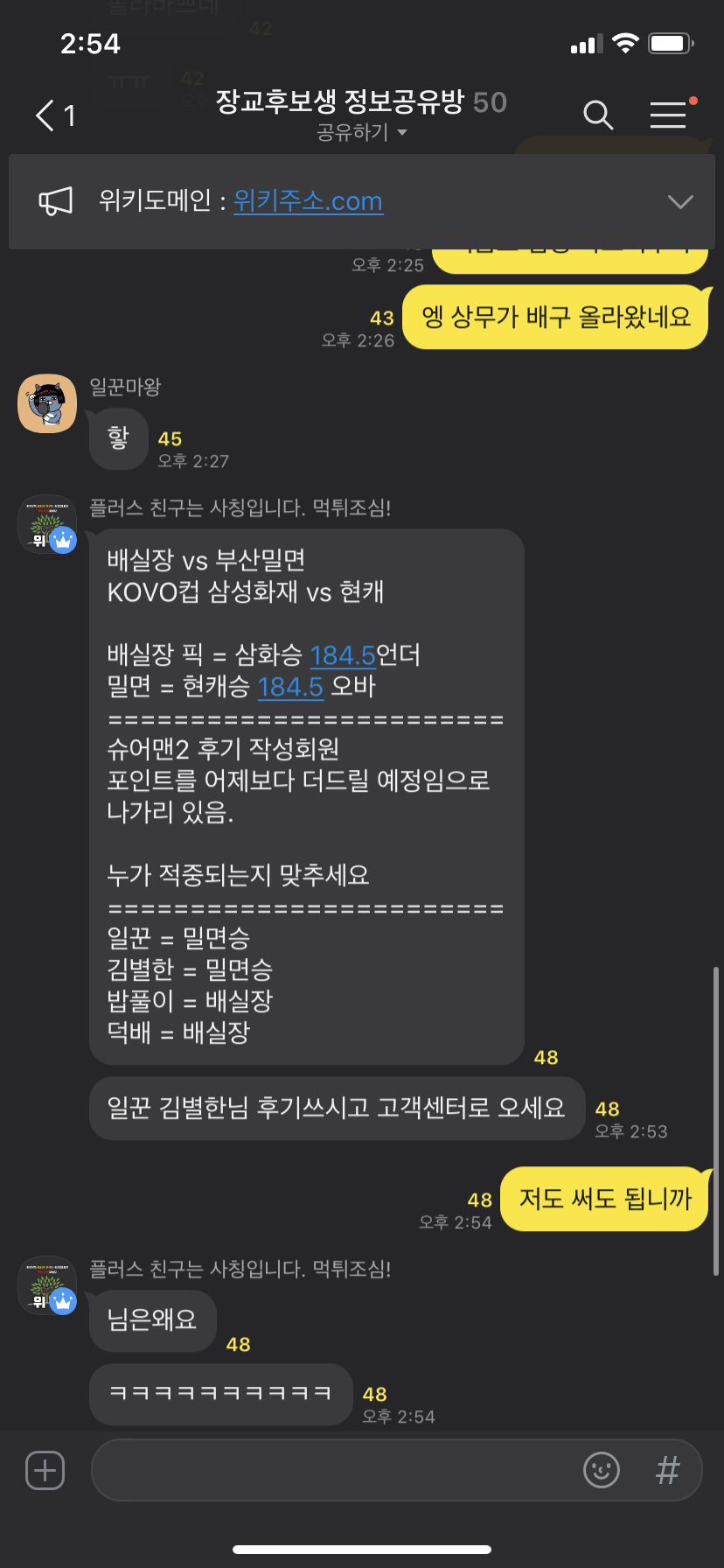Go back to the chat list

click(x=53, y=115)
